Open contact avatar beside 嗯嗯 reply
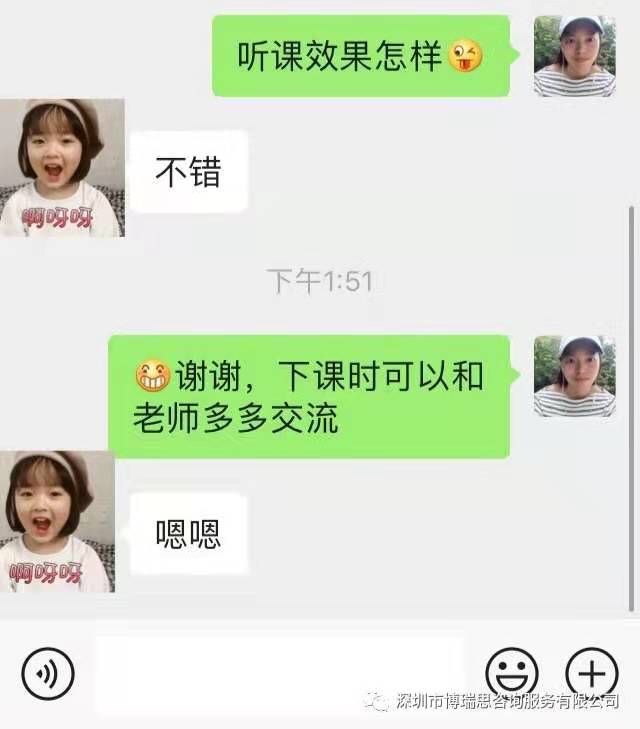The width and height of the screenshot is (640, 729). 58,521
